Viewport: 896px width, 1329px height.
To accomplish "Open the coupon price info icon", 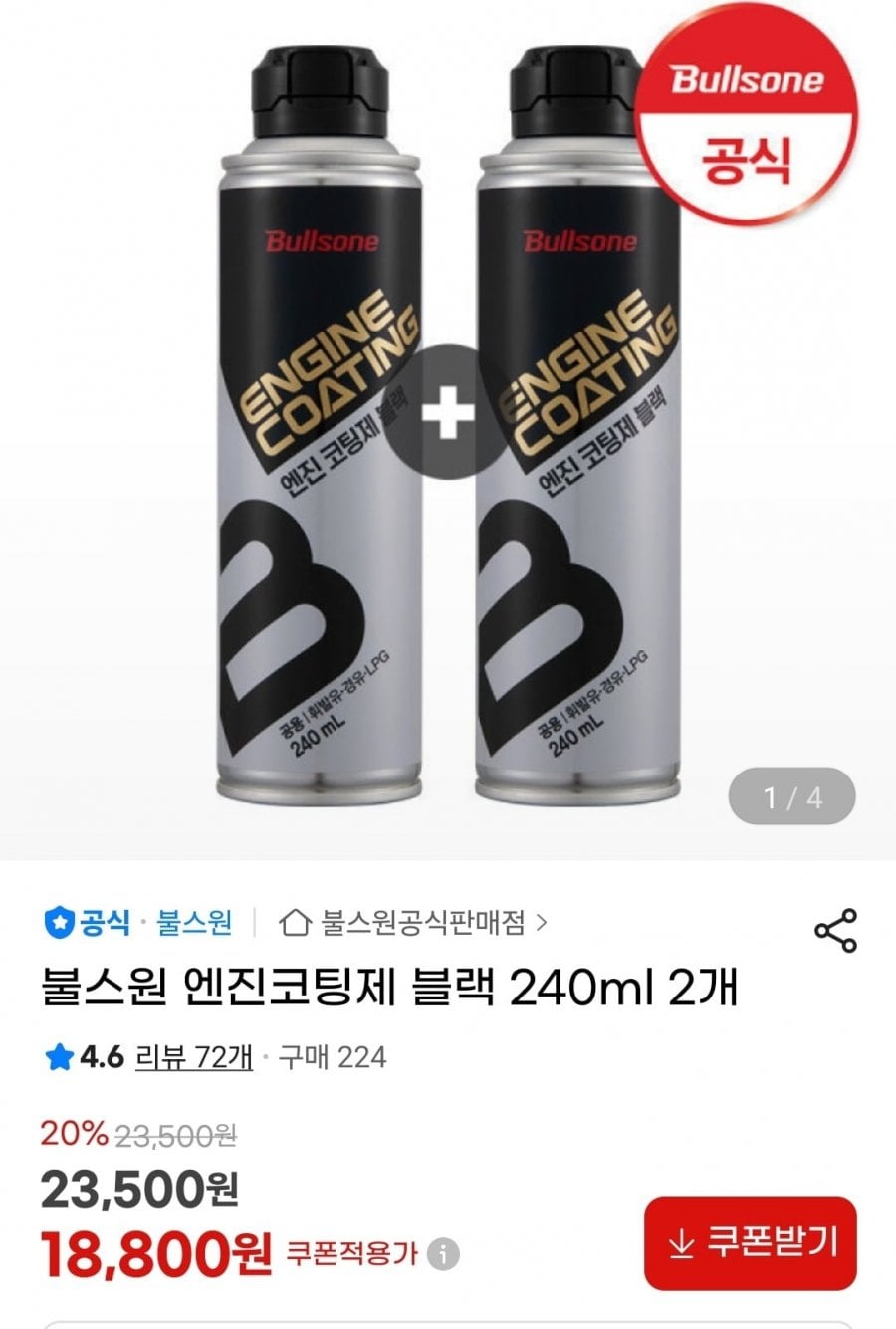I will point(443,1253).
